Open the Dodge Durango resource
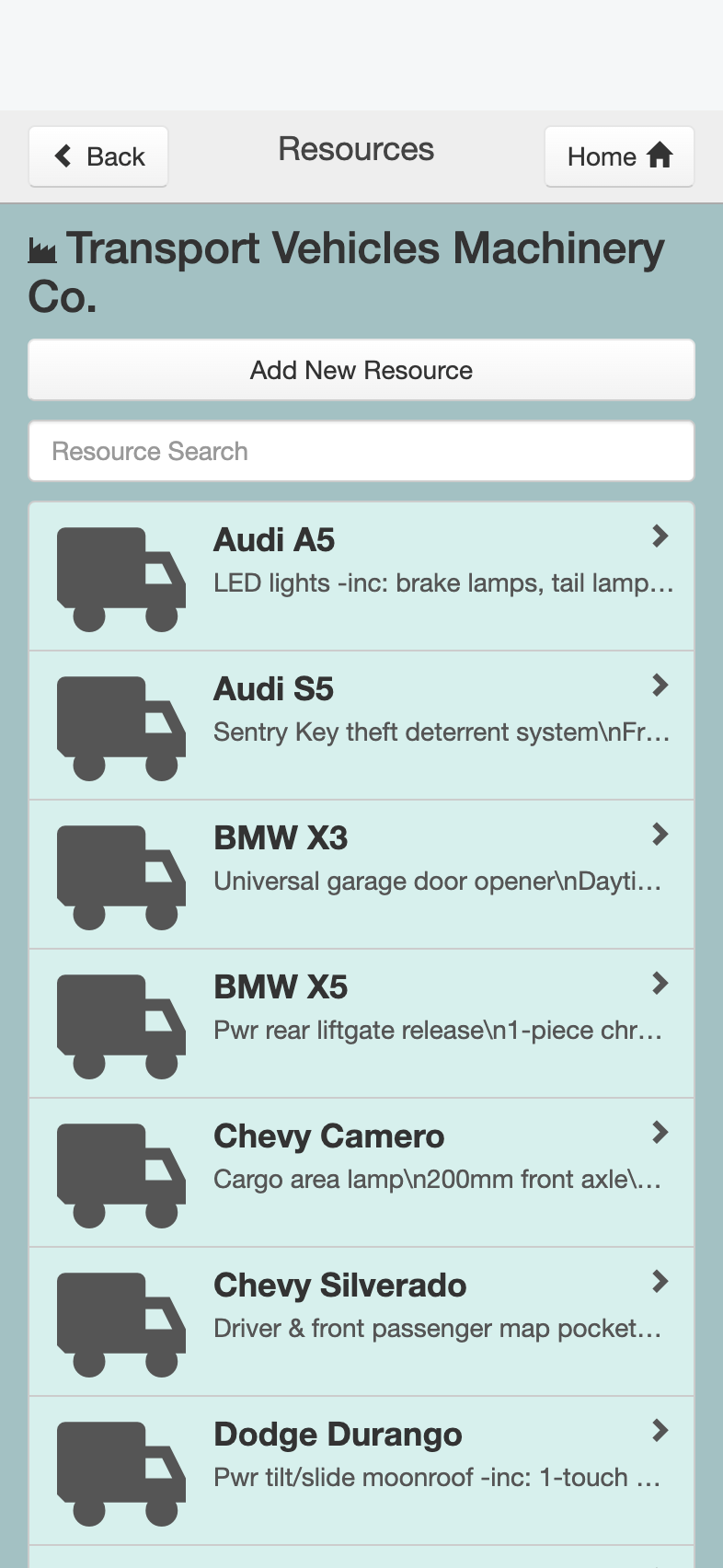723x1568 pixels. [361, 1470]
